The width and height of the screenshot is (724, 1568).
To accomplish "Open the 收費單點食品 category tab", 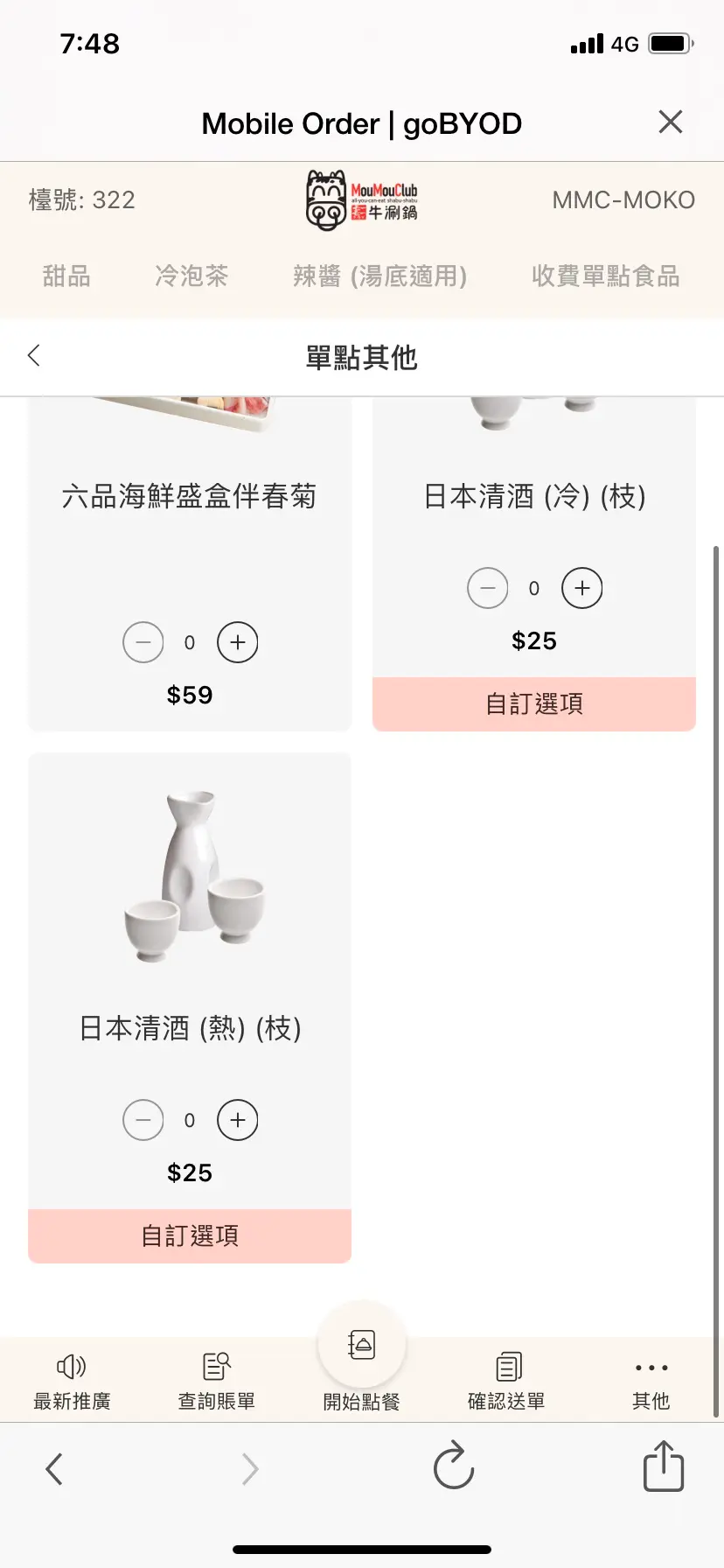I will 605,276.
